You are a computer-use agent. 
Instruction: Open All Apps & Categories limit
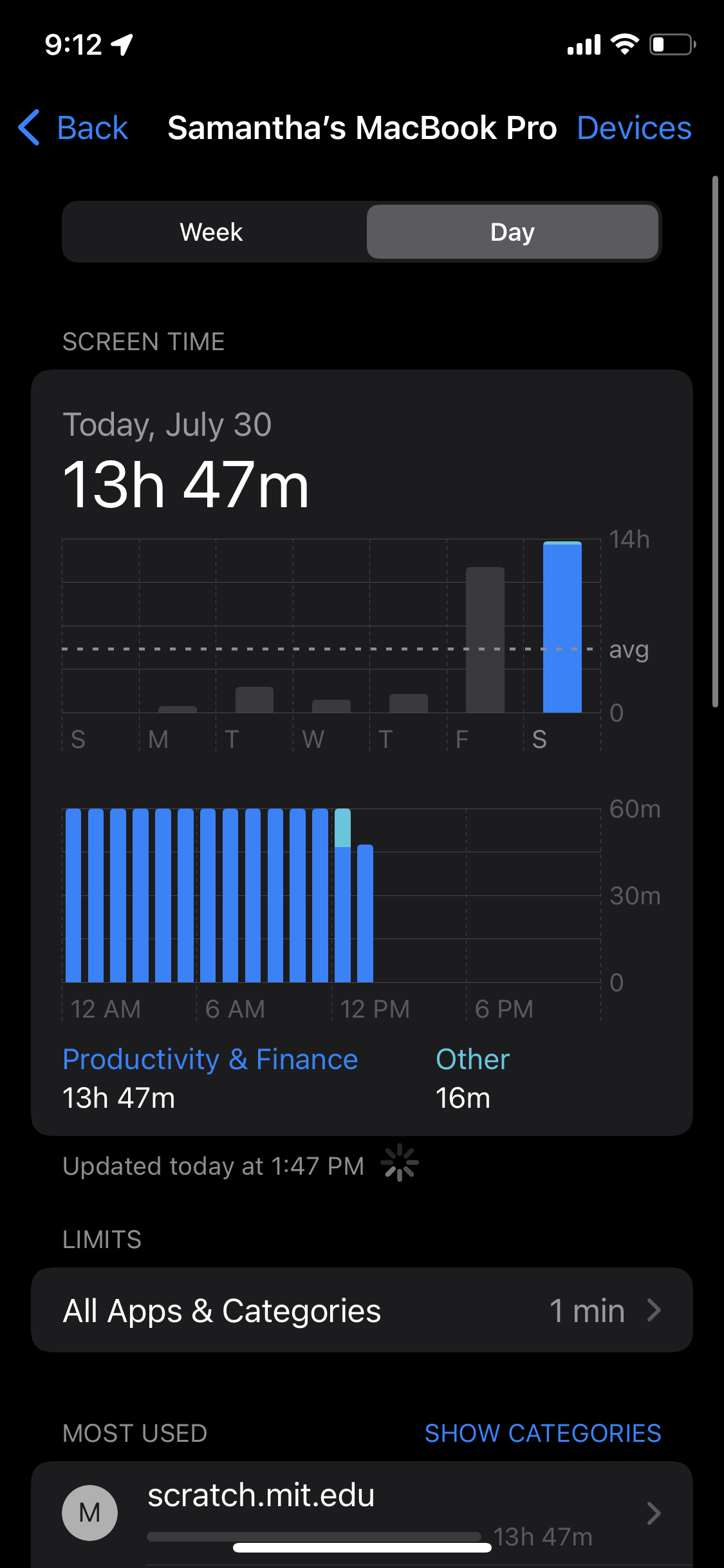362,1311
